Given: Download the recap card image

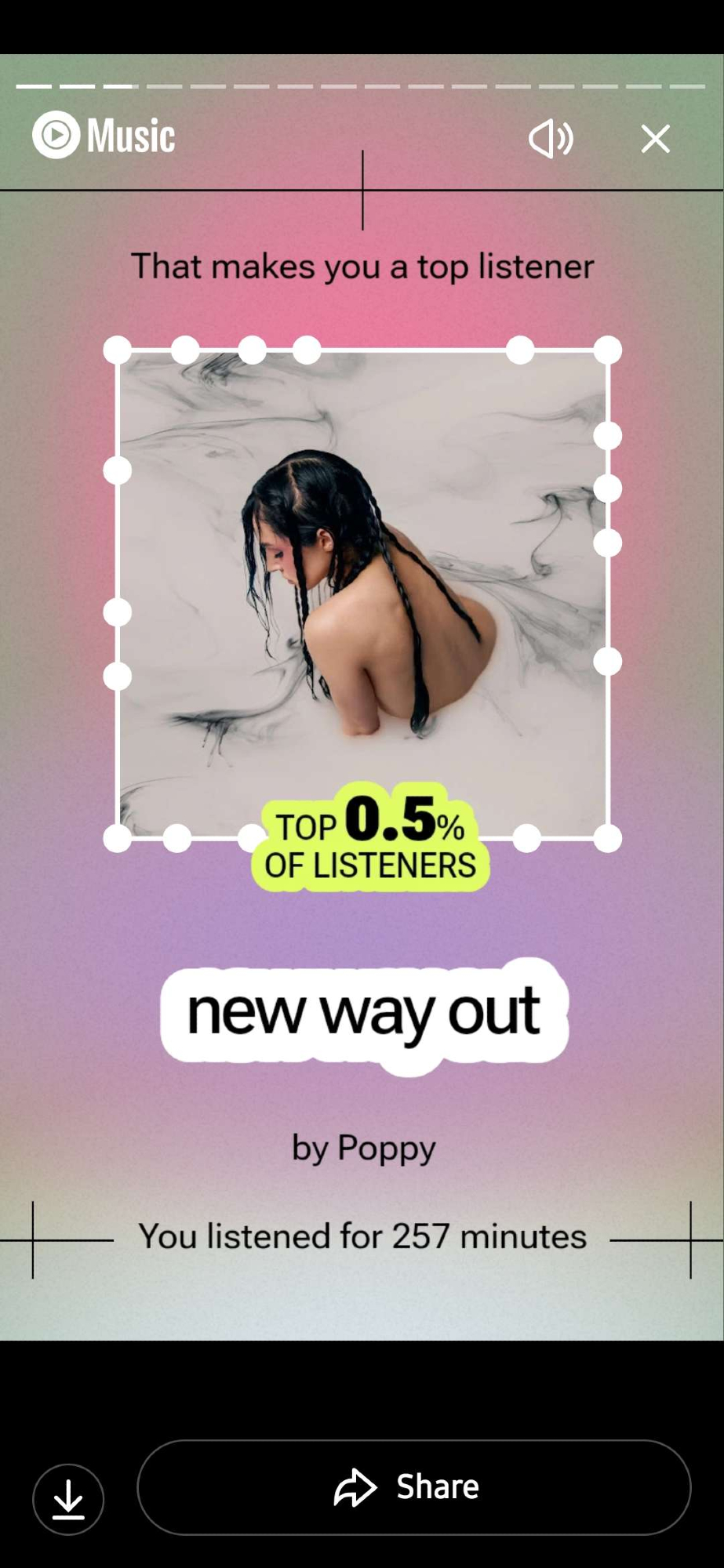Looking at the screenshot, I should pos(68,1498).
